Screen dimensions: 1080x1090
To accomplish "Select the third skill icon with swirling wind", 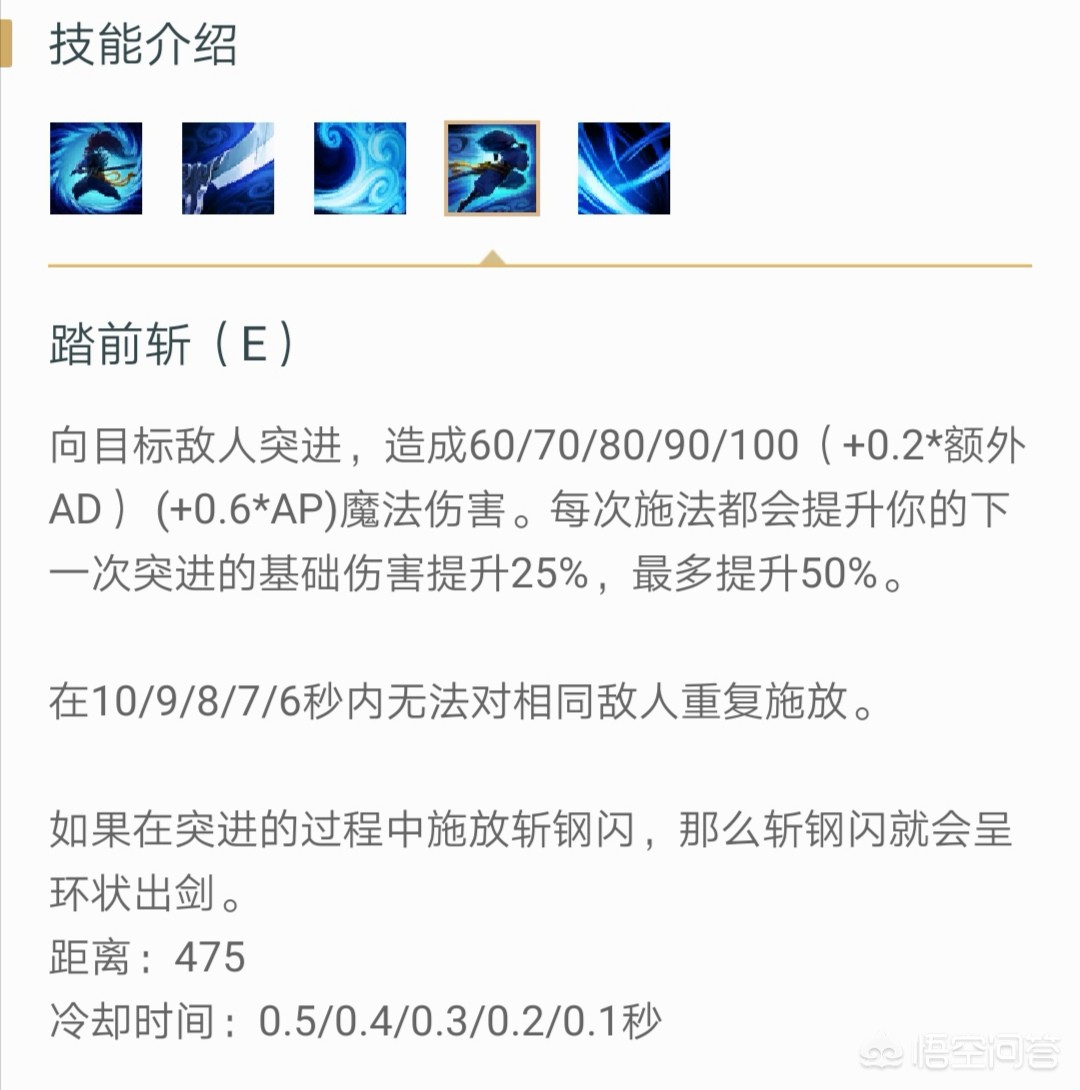I will [x=360, y=168].
